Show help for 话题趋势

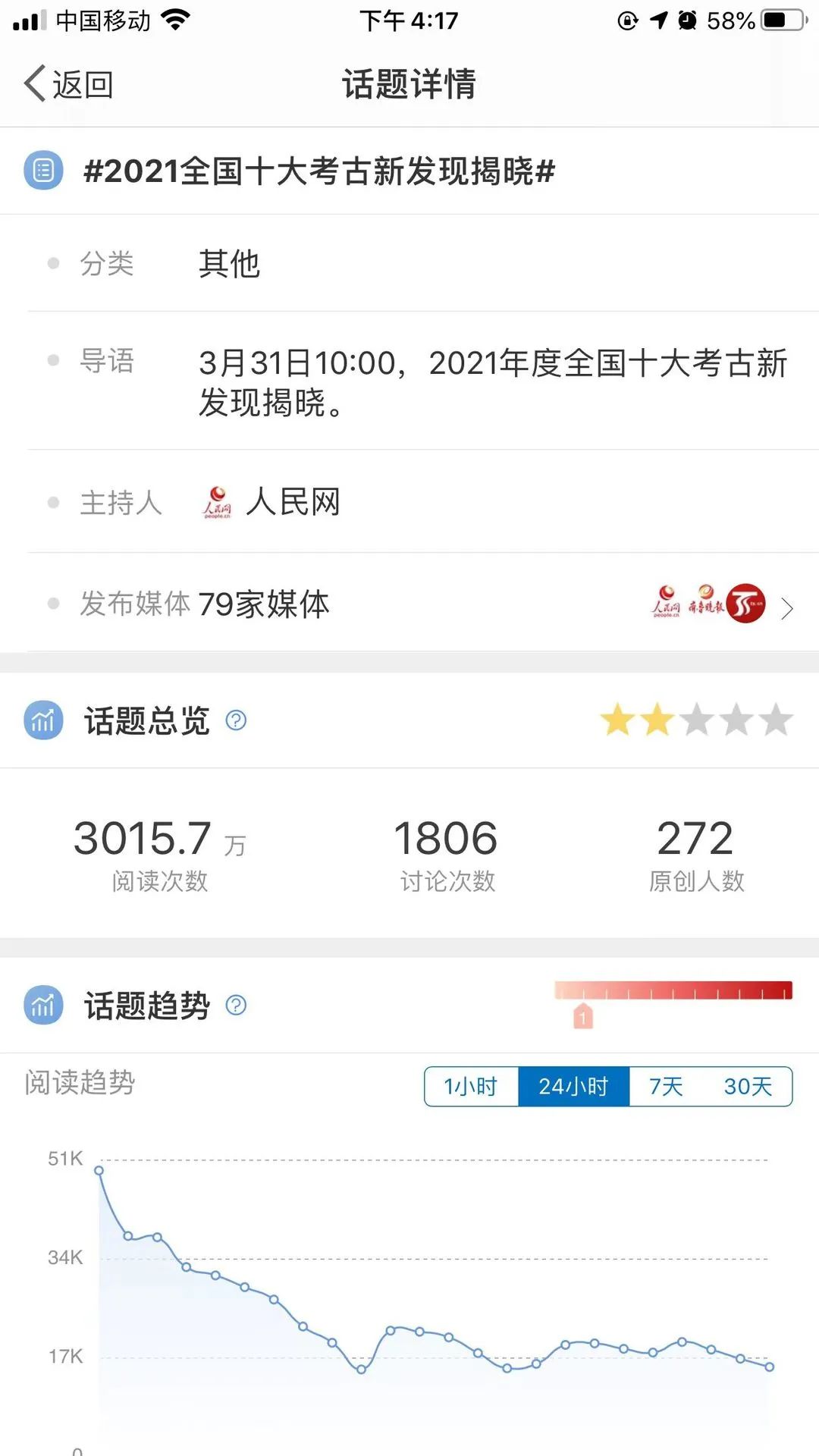point(237,1006)
